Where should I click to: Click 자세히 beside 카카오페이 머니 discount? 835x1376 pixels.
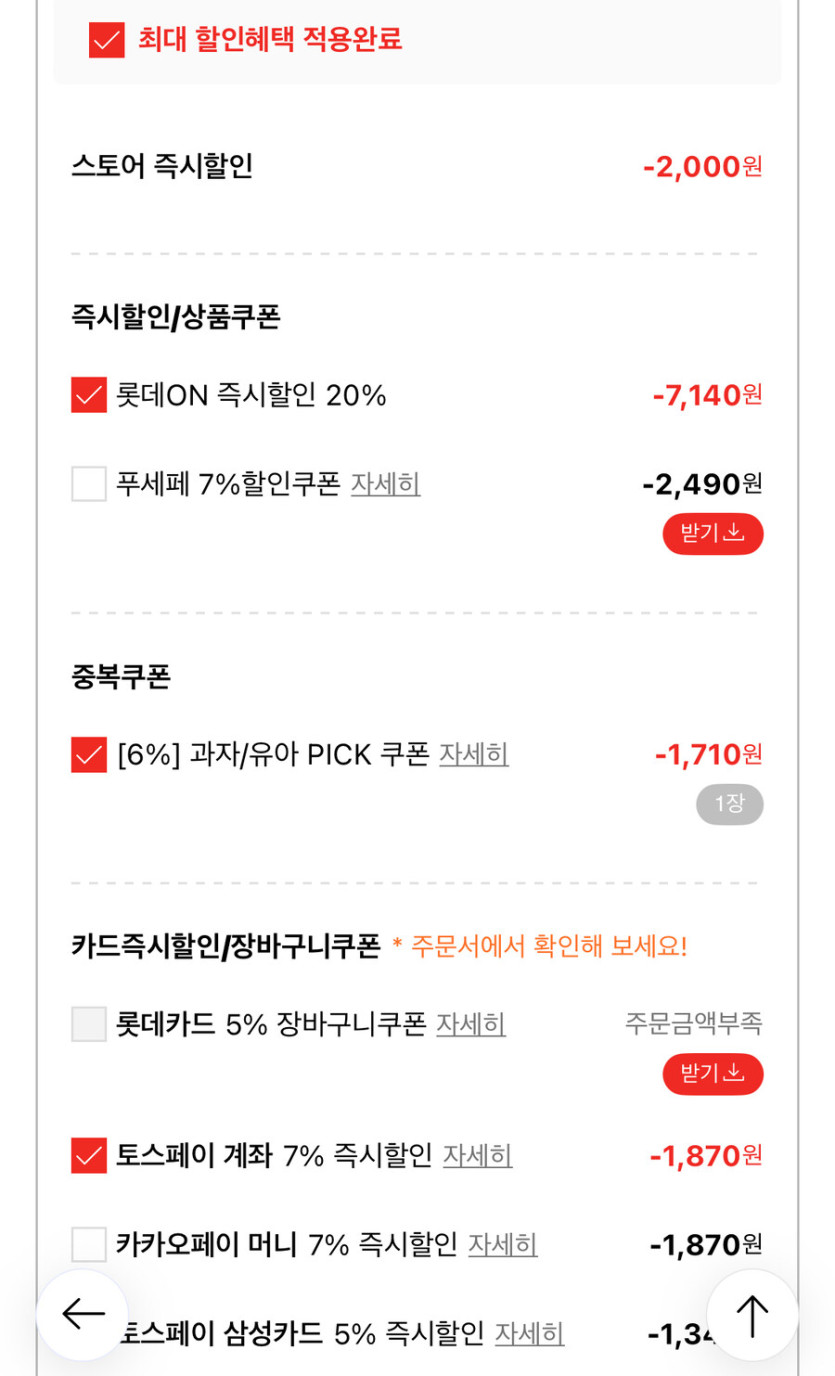503,1246
